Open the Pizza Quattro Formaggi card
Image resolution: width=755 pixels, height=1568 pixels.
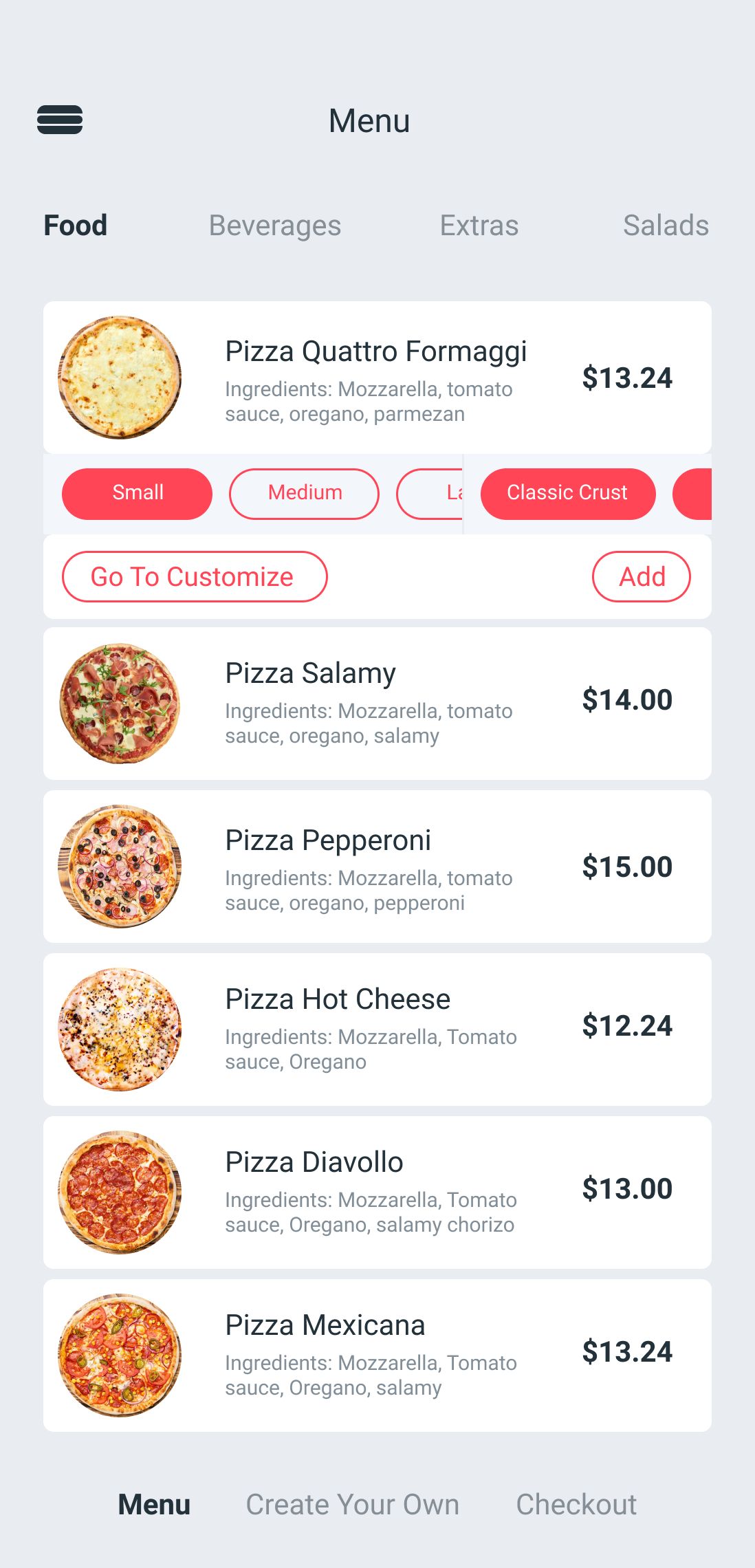tap(377, 377)
